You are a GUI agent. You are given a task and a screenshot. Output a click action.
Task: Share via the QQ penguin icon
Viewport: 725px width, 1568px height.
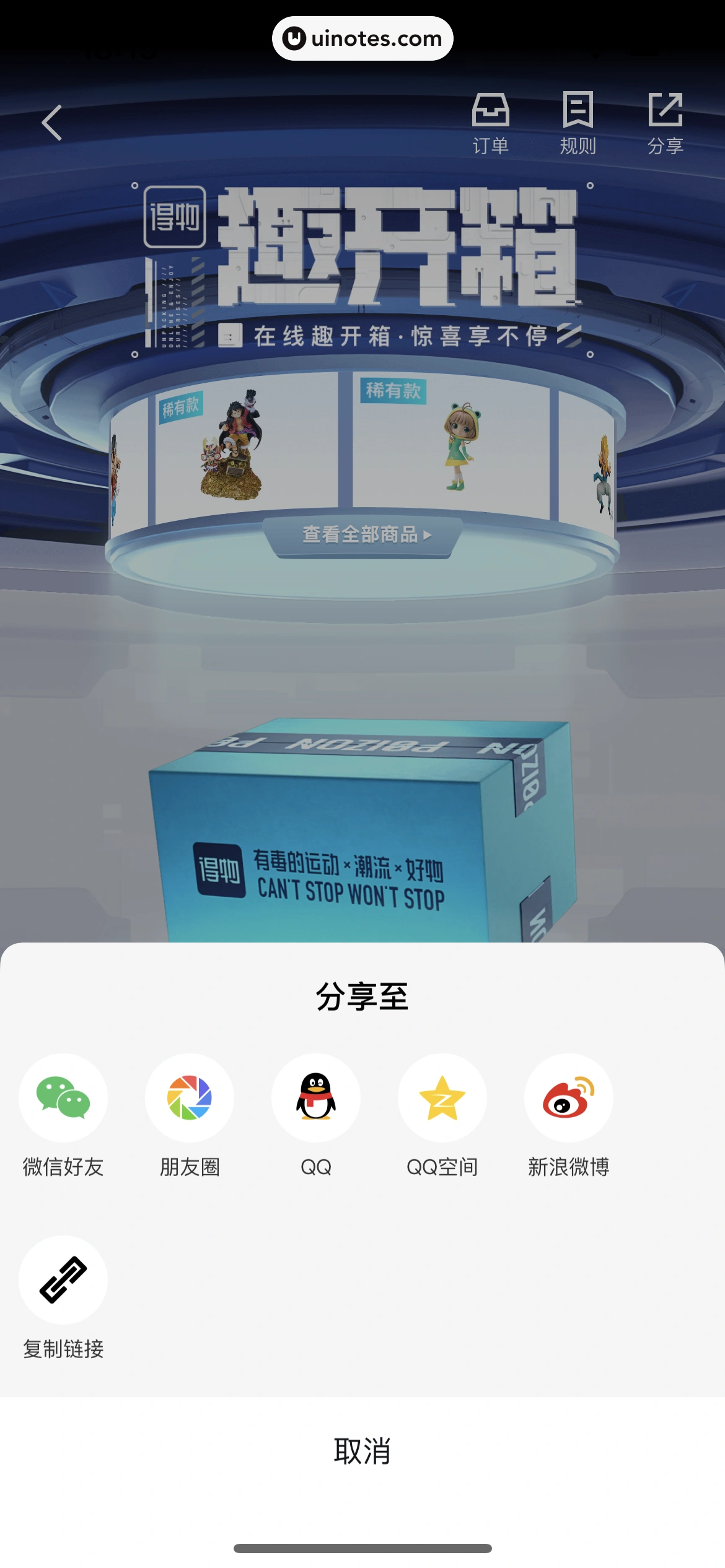316,1097
